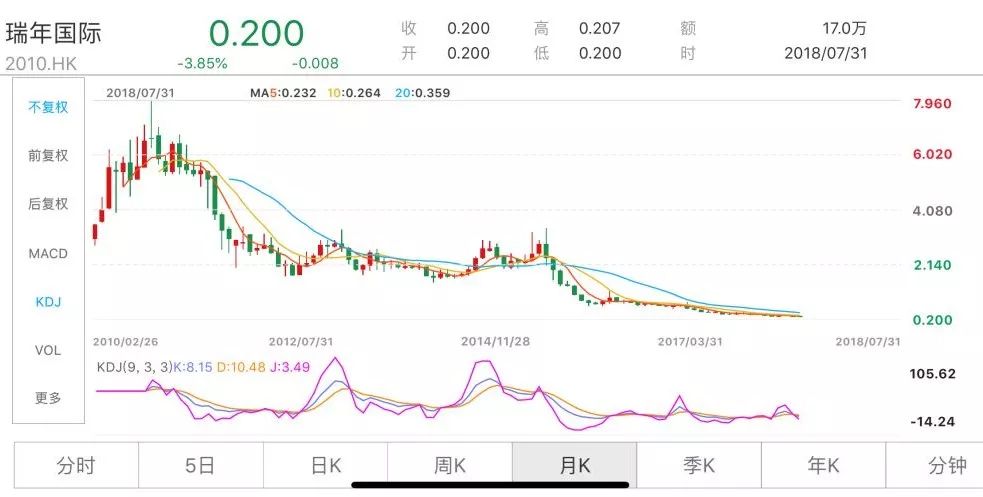Switch to the 分时 chart
The height and width of the screenshot is (497, 983).
[x=76, y=465]
